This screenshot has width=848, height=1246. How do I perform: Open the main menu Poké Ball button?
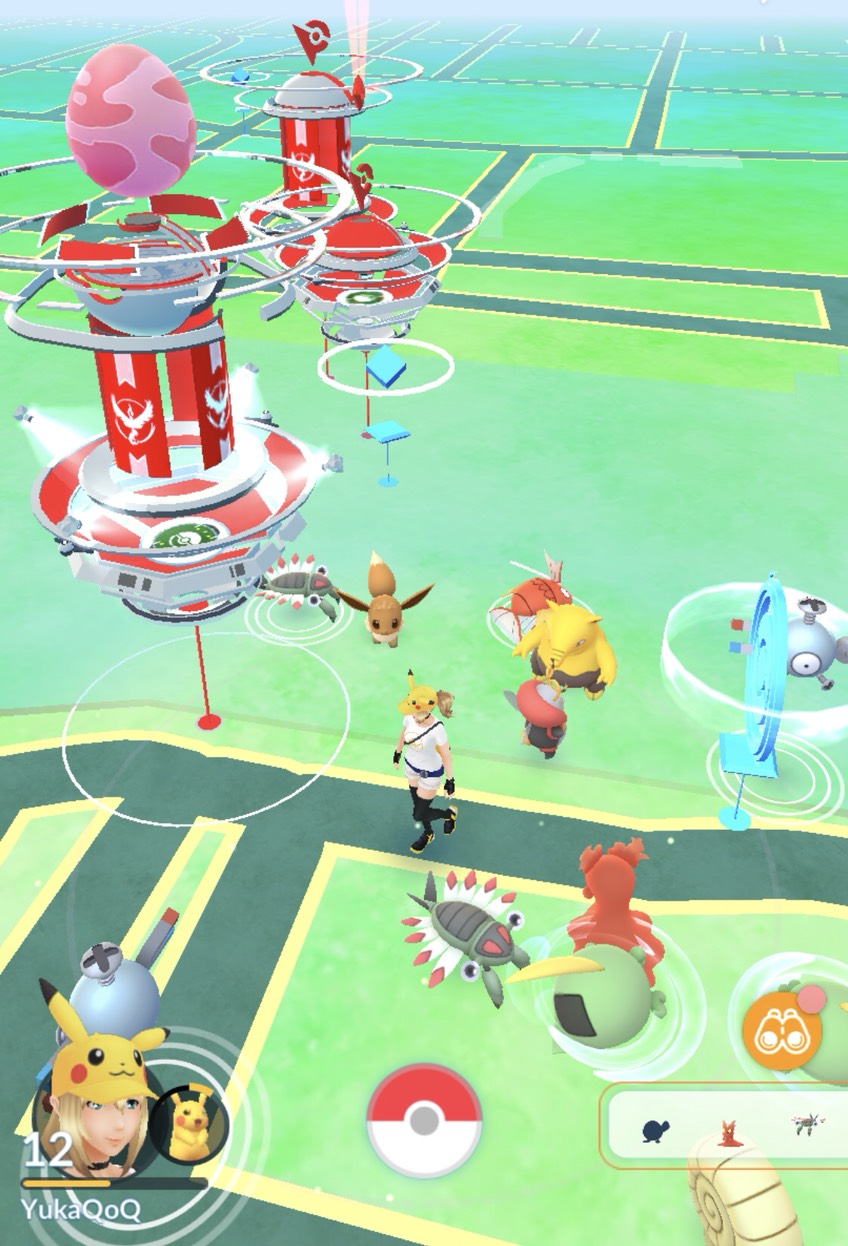(424, 1120)
